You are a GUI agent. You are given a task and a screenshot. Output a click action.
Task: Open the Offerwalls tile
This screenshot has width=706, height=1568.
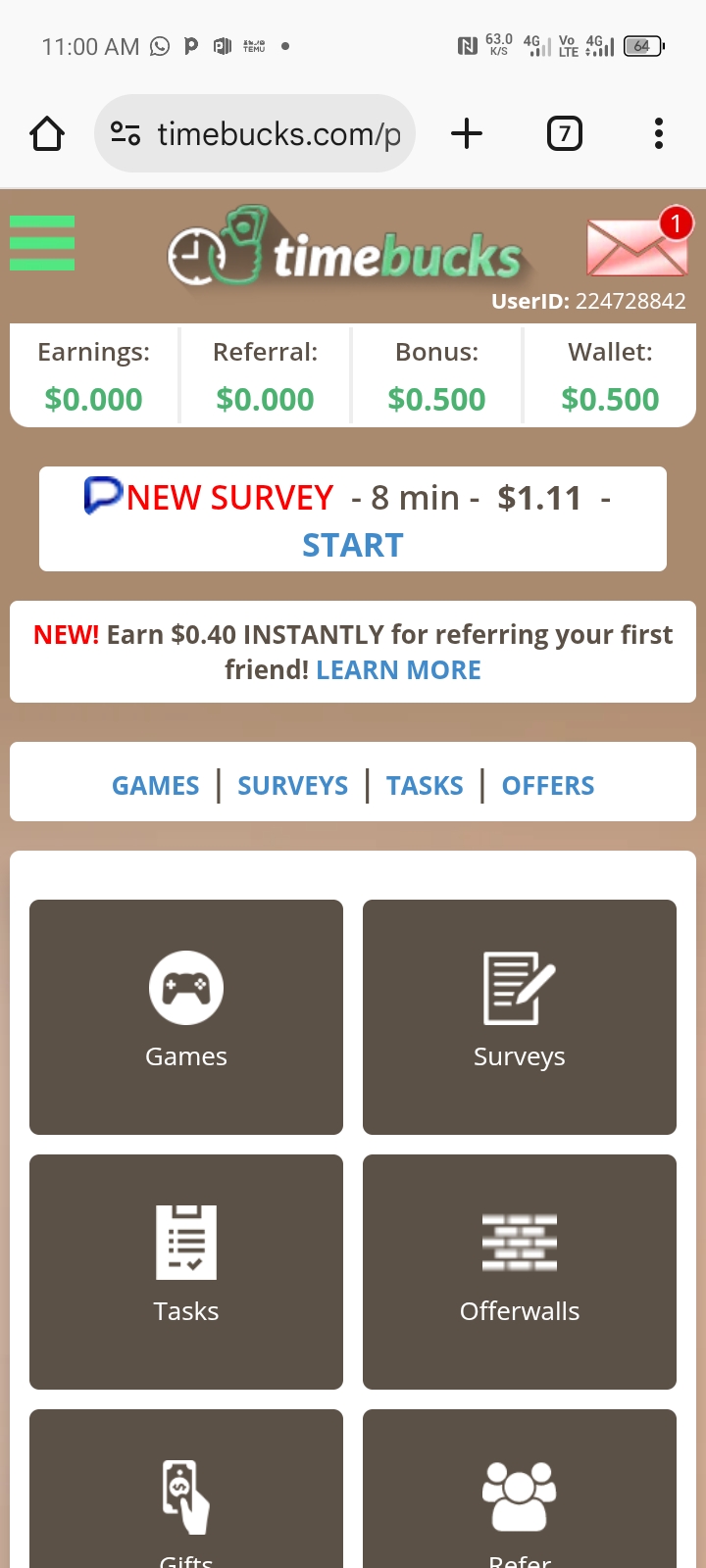pyautogui.click(x=520, y=1271)
